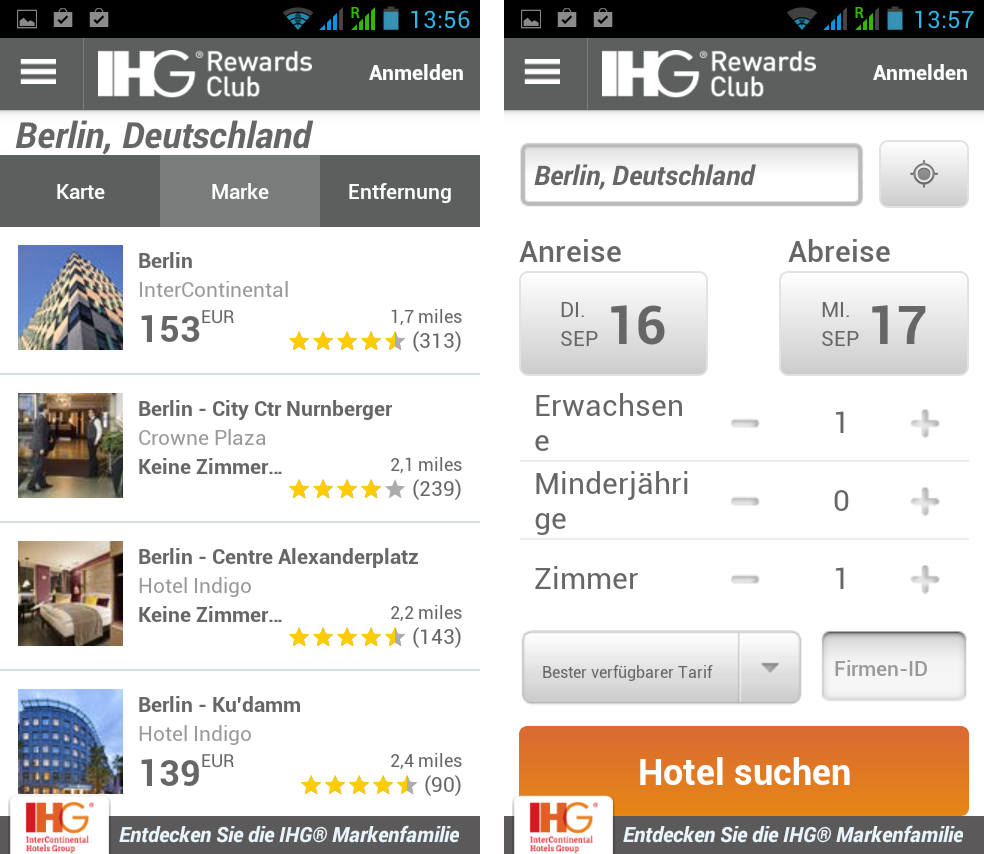Focus the Firmen-ID field
The height and width of the screenshot is (854, 984).
[893, 667]
